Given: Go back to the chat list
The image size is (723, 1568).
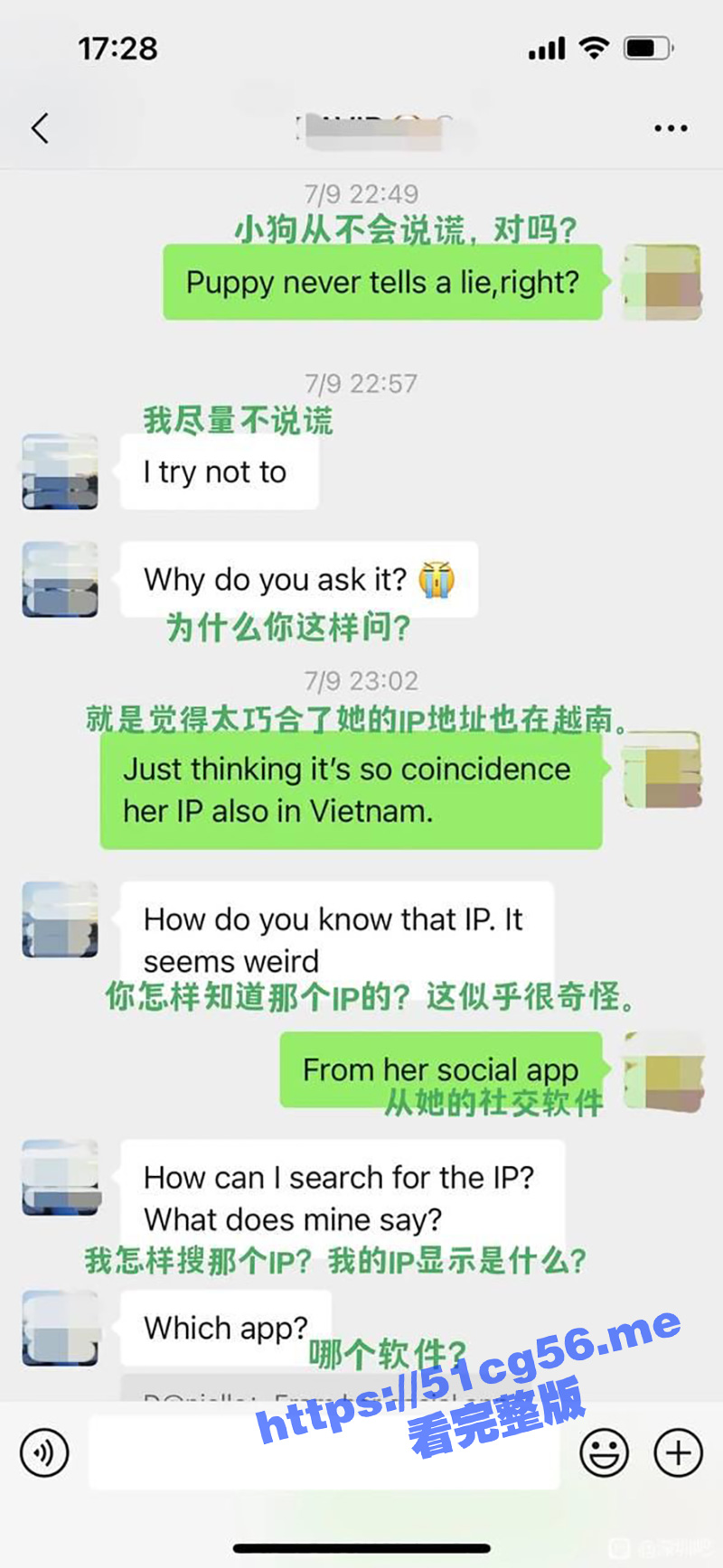Looking at the screenshot, I should point(40,128).
